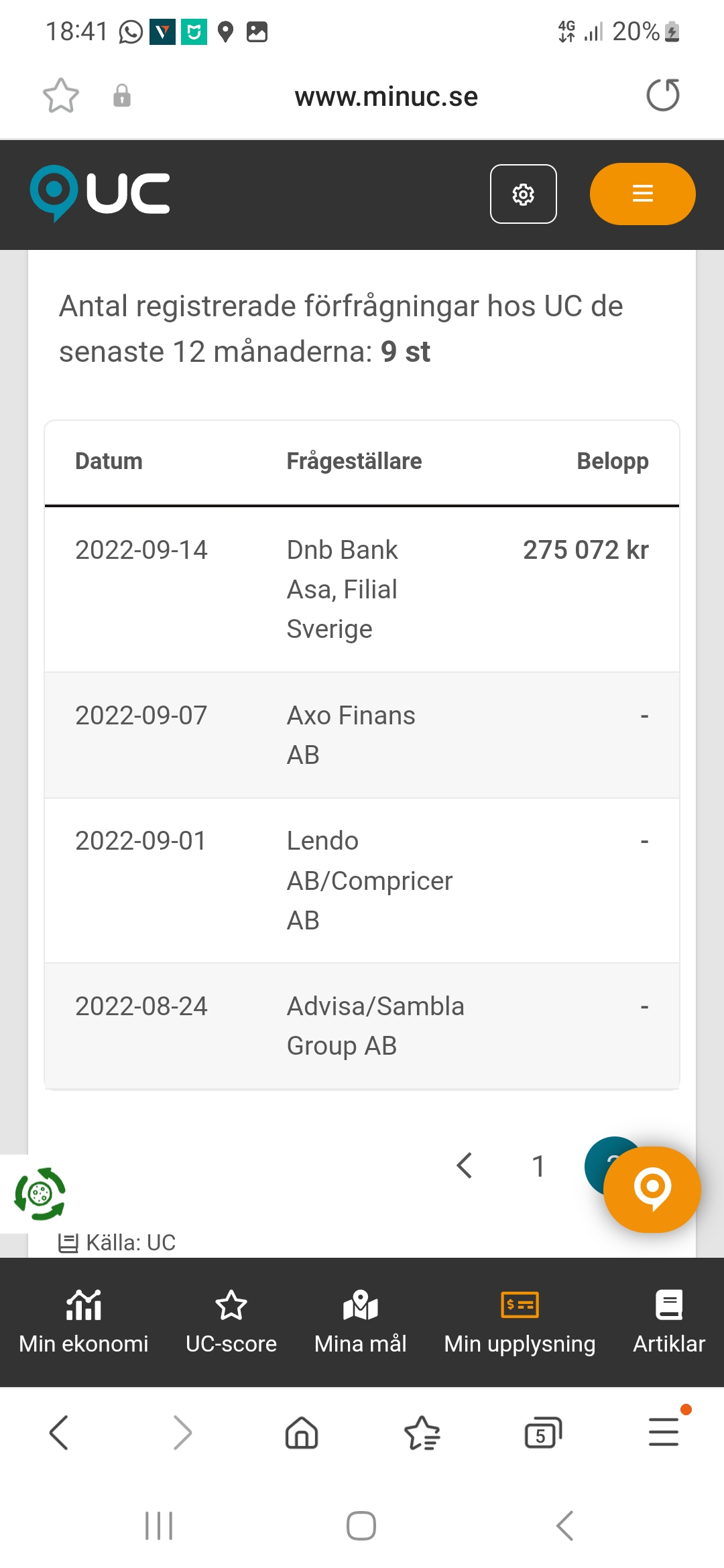Reload the minuc.se page
The image size is (724, 1568).
(662, 95)
